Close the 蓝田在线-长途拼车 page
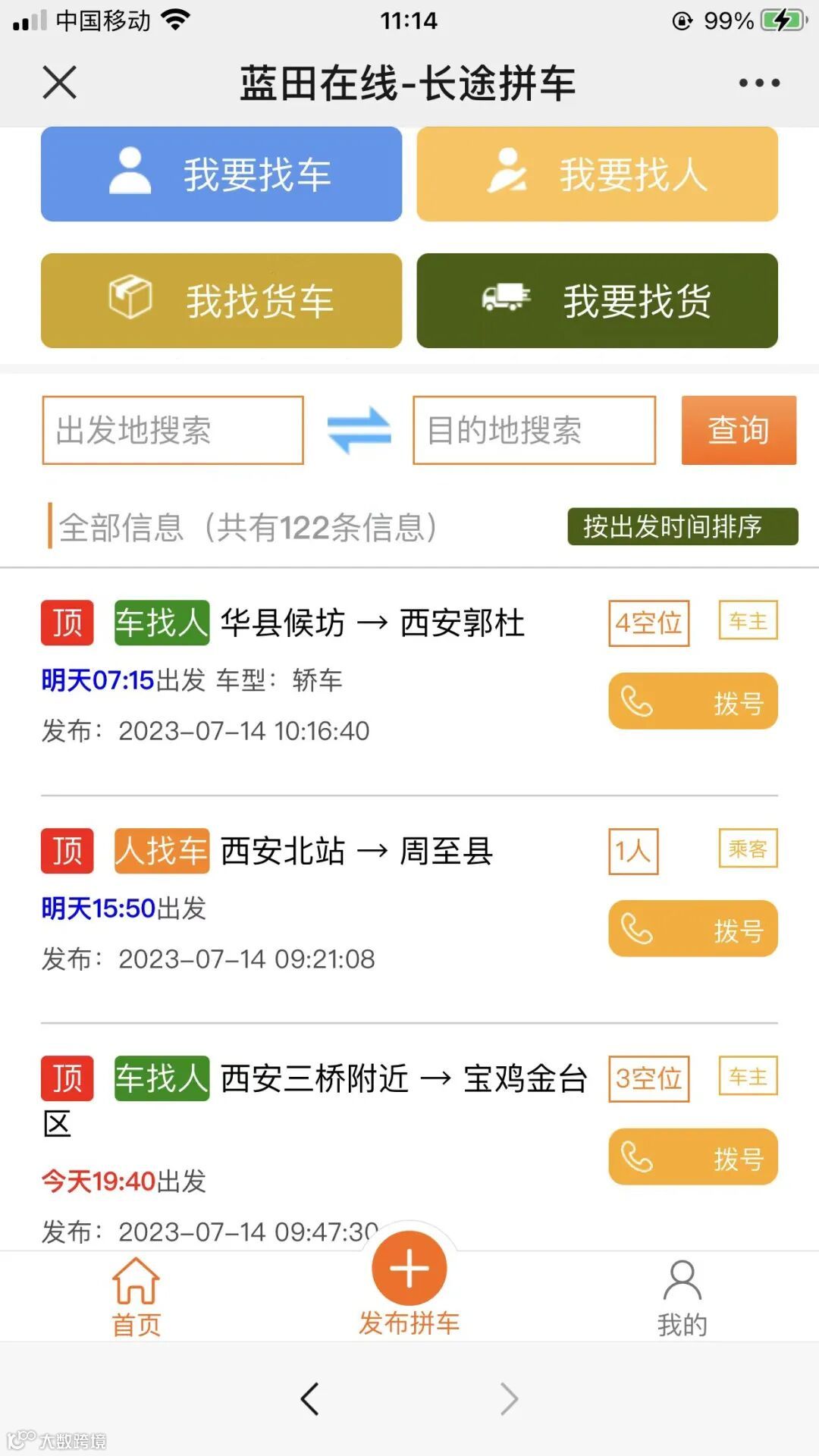This screenshot has width=819, height=1456. (x=59, y=83)
